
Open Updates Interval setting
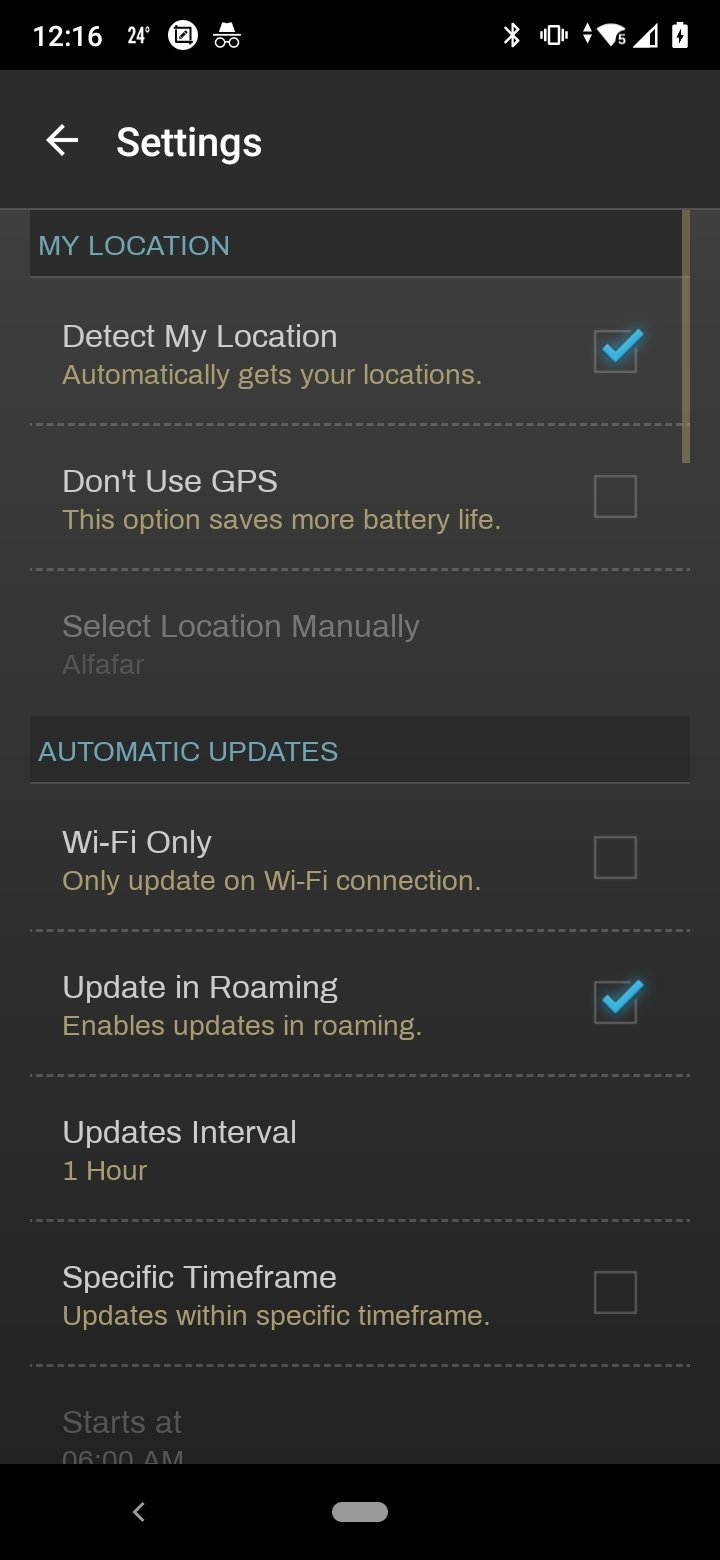360,1150
